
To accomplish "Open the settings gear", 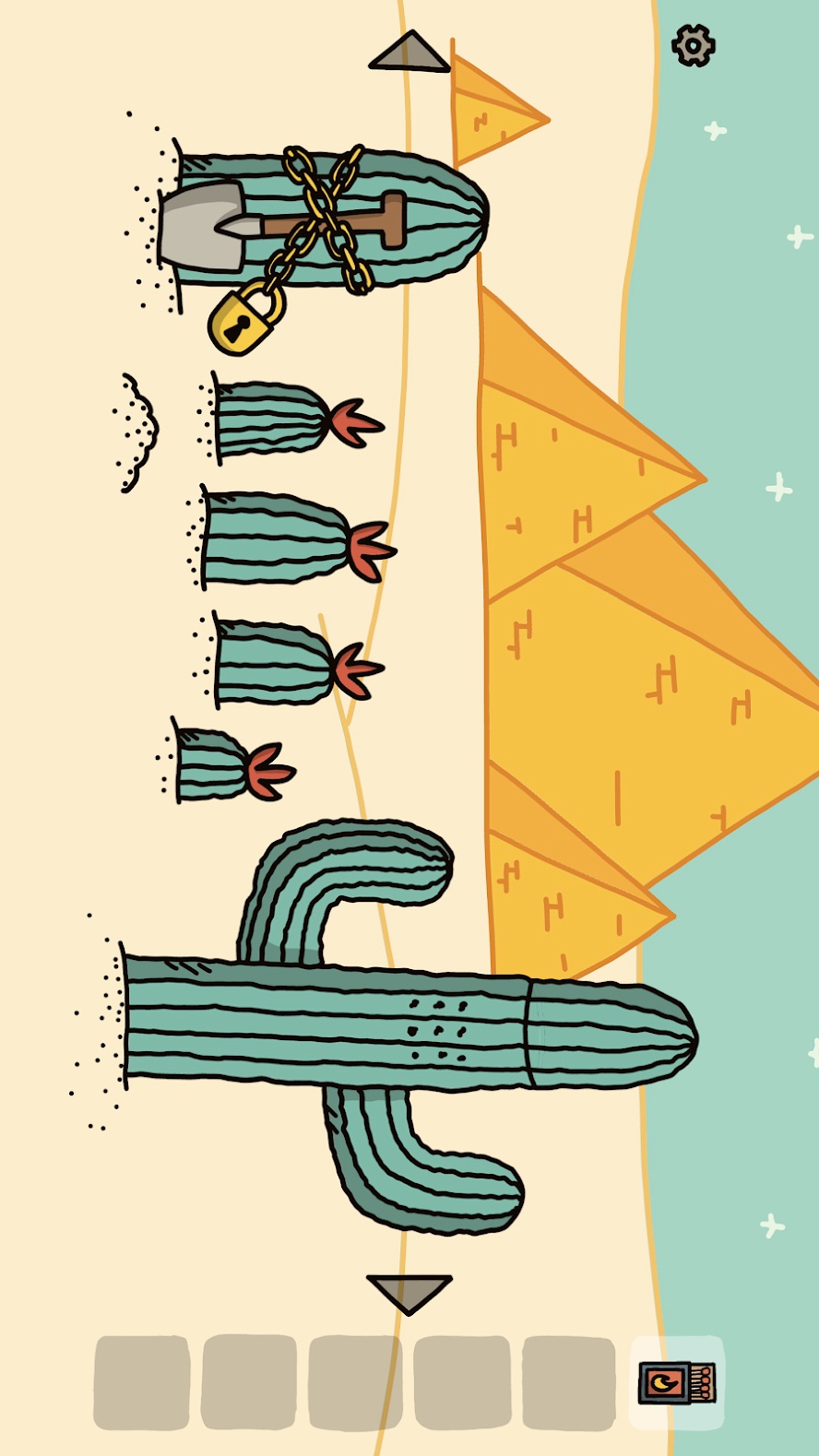I will click(694, 45).
